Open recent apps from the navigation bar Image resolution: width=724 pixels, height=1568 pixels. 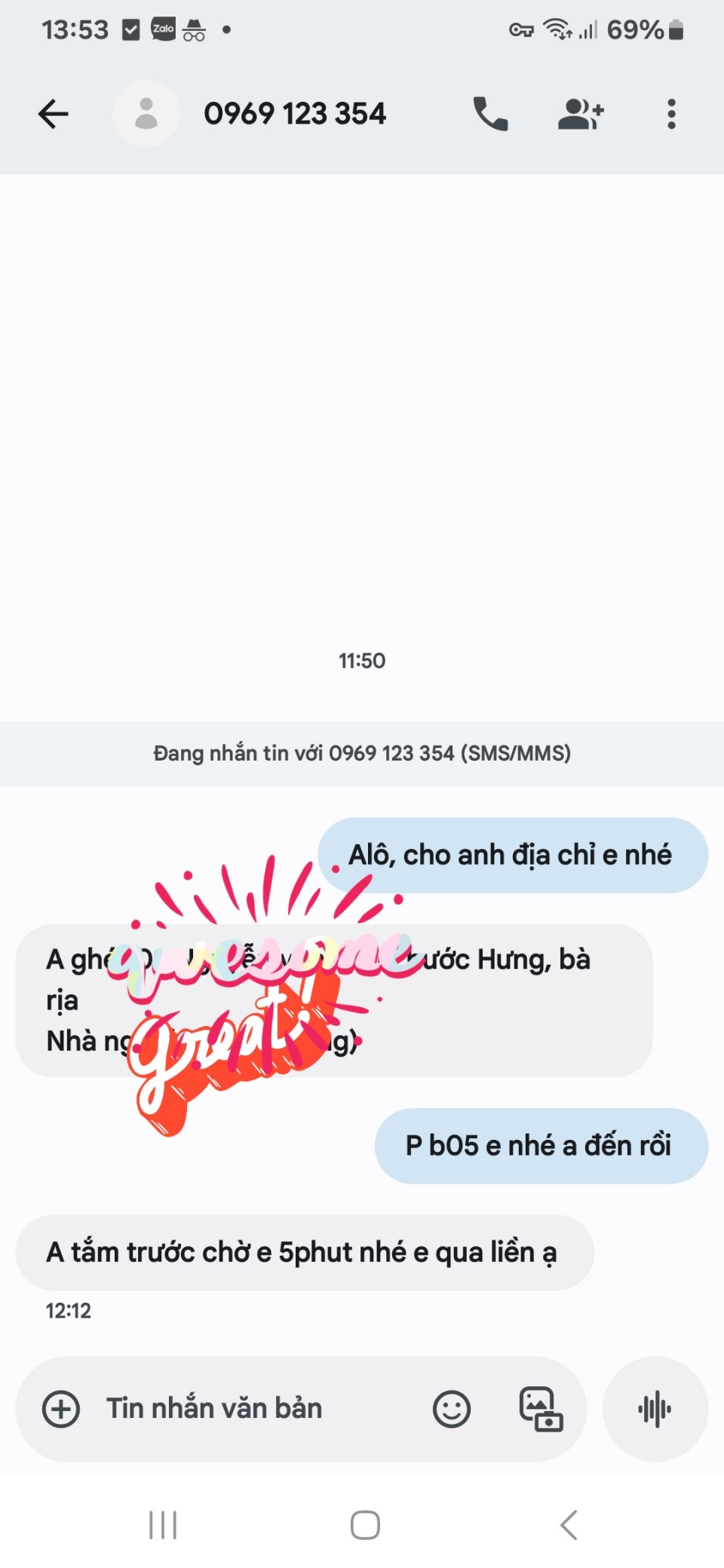[163, 1525]
